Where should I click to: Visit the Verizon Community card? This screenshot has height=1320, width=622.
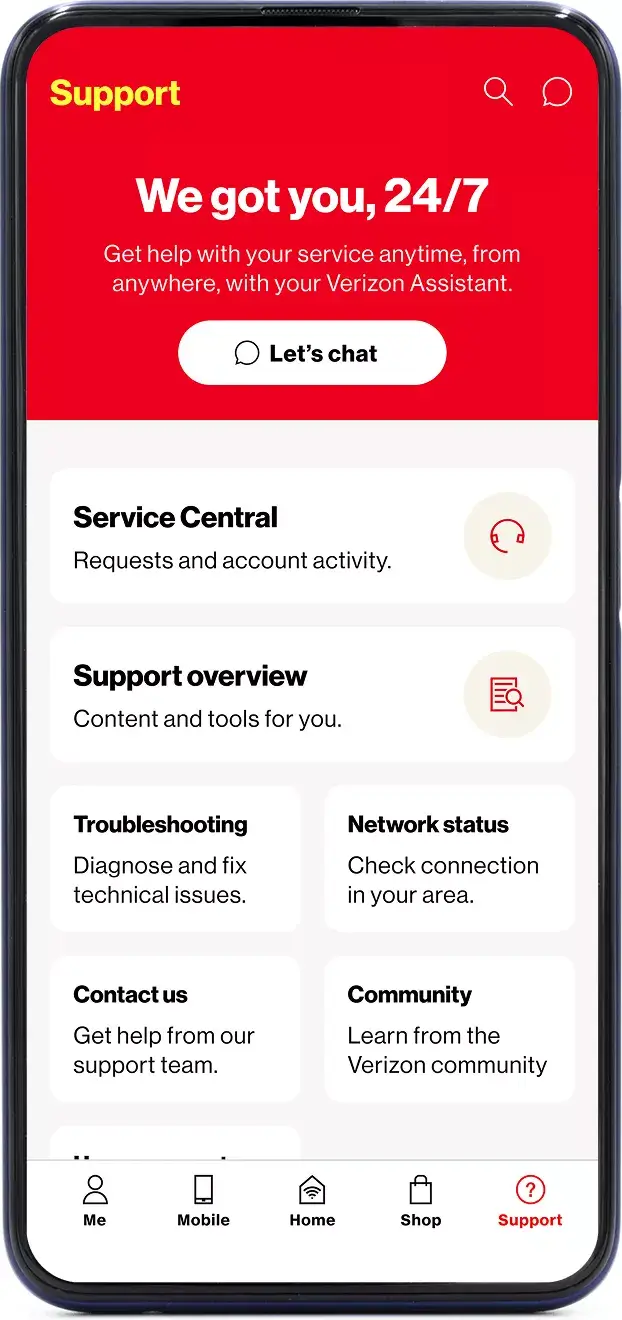(449, 1029)
